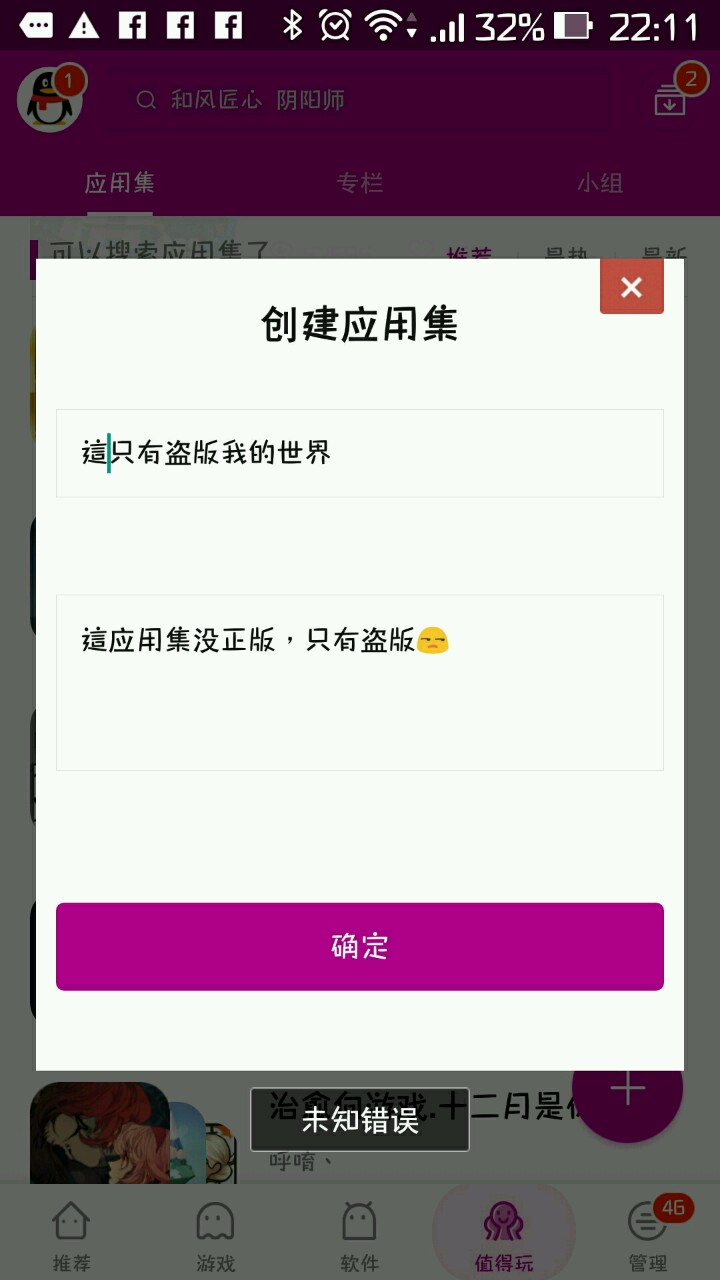This screenshot has width=720, height=1280.
Task: Select the 应用集 top tab
Action: 119,183
